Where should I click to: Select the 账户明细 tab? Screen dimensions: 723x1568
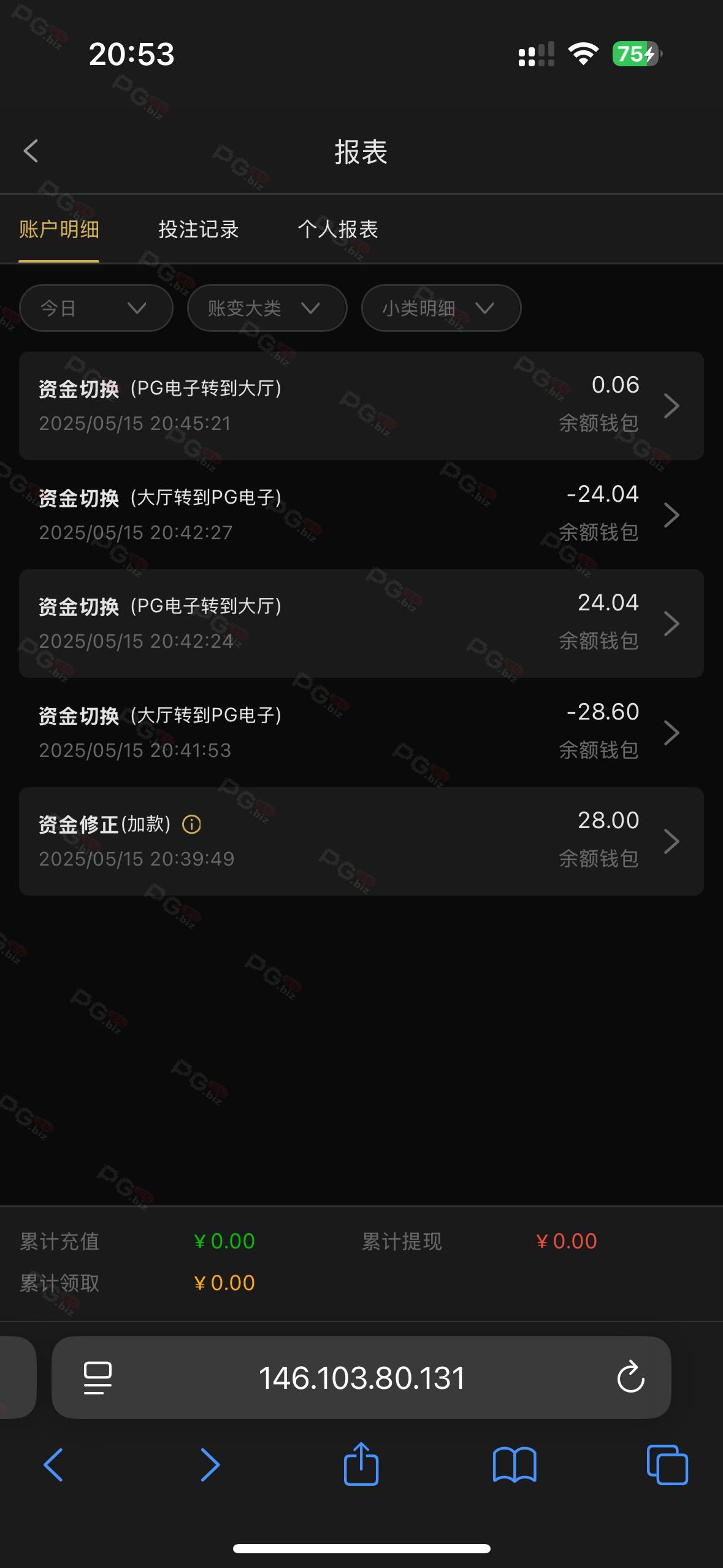click(x=59, y=229)
